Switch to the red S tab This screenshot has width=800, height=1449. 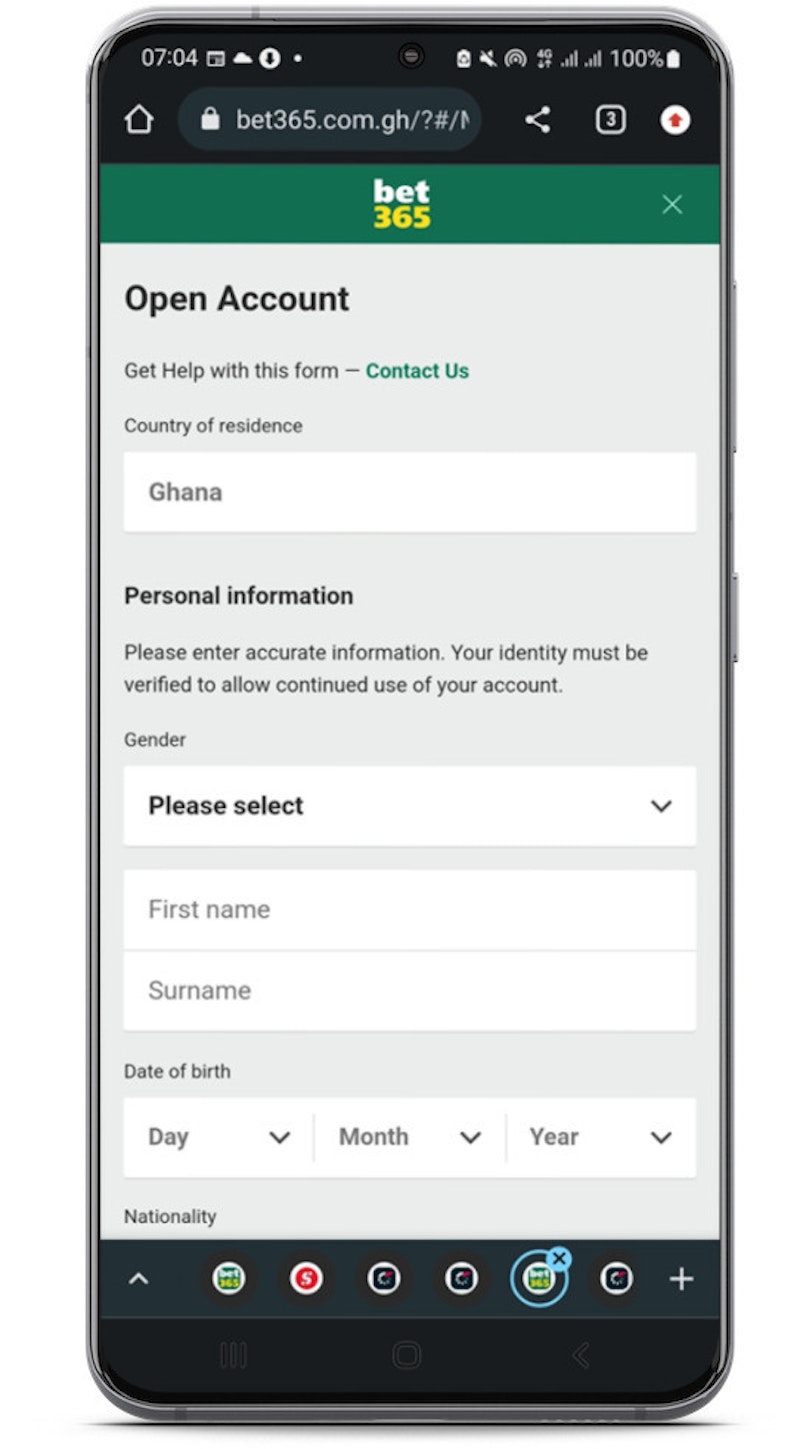point(306,1278)
